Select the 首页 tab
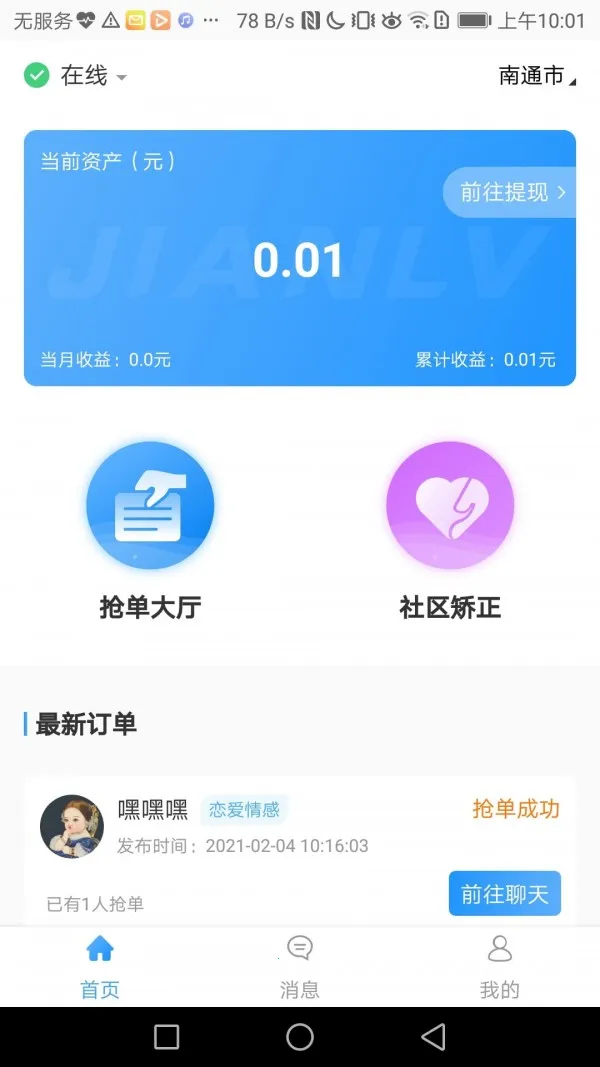Image resolution: width=600 pixels, height=1067 pixels. pos(100,967)
